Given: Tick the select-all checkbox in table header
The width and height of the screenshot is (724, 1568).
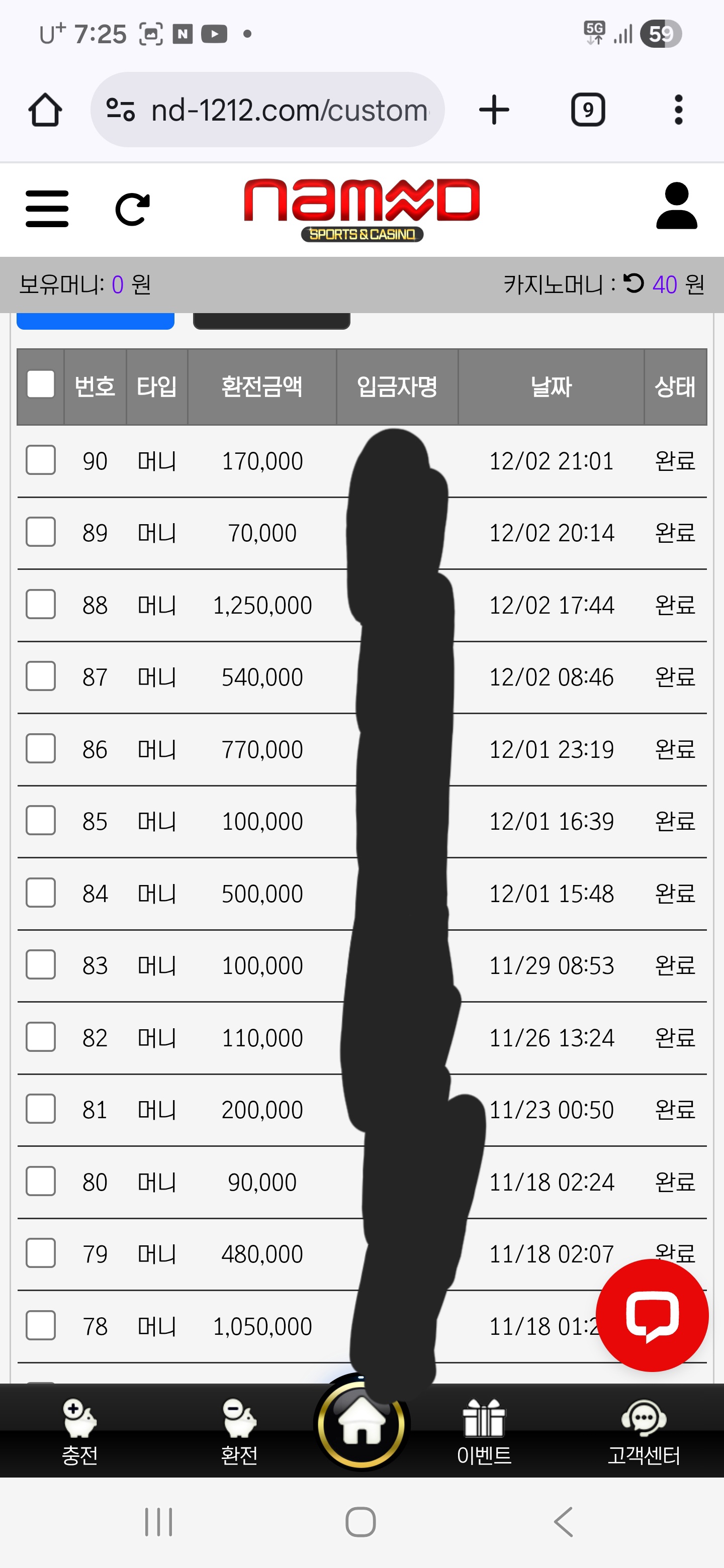Looking at the screenshot, I should [41, 384].
